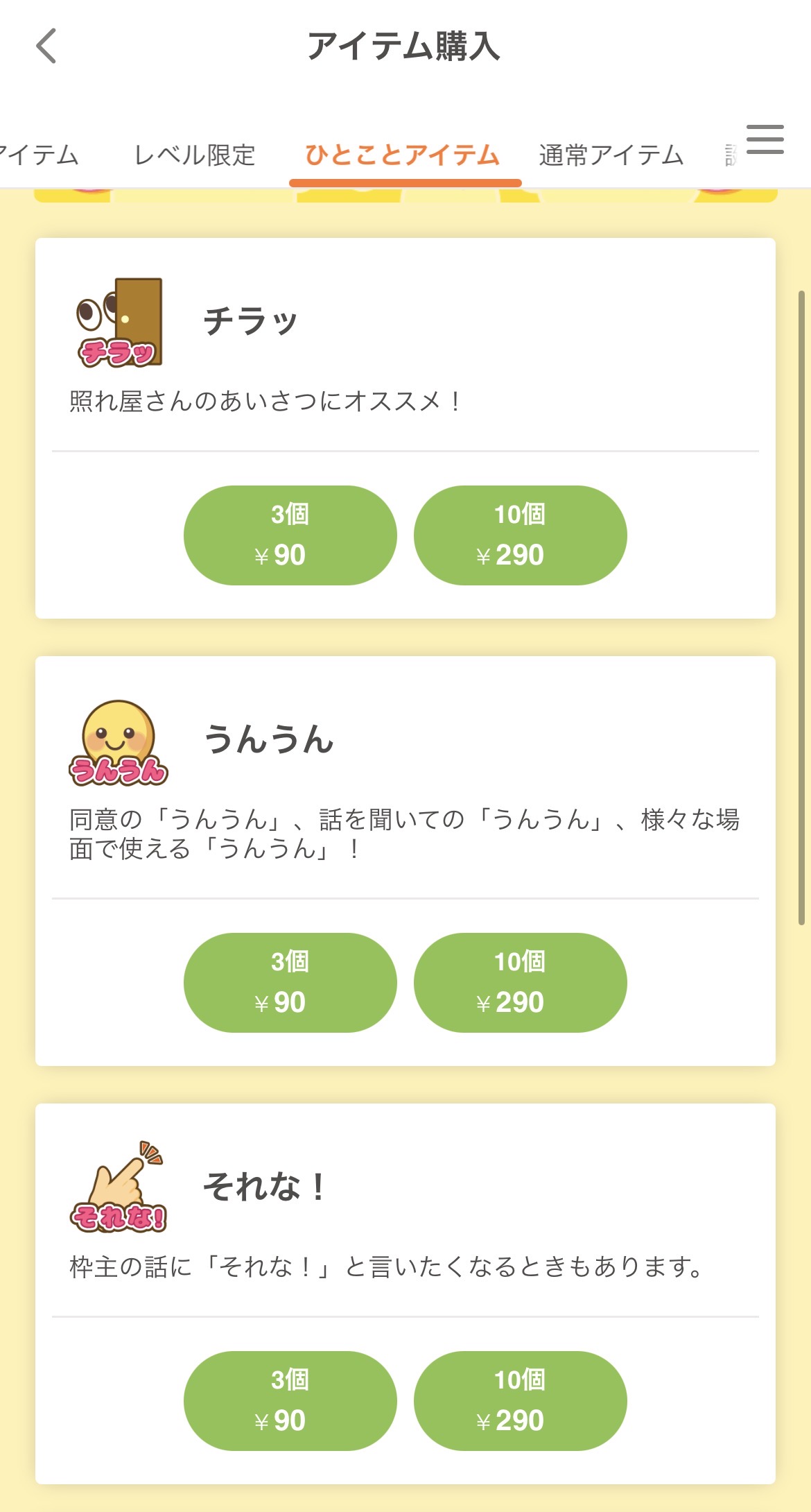The width and height of the screenshot is (811, 1512).
Task: Purchase 10個 of うんうん for ¥290
Action: (x=520, y=982)
